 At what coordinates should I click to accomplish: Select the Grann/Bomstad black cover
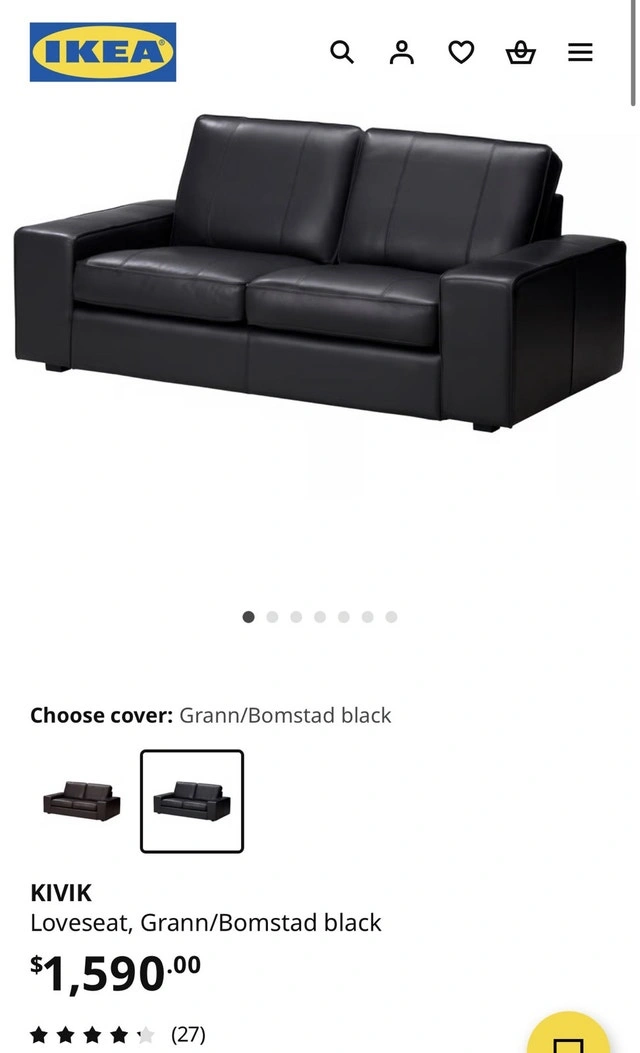tap(192, 801)
